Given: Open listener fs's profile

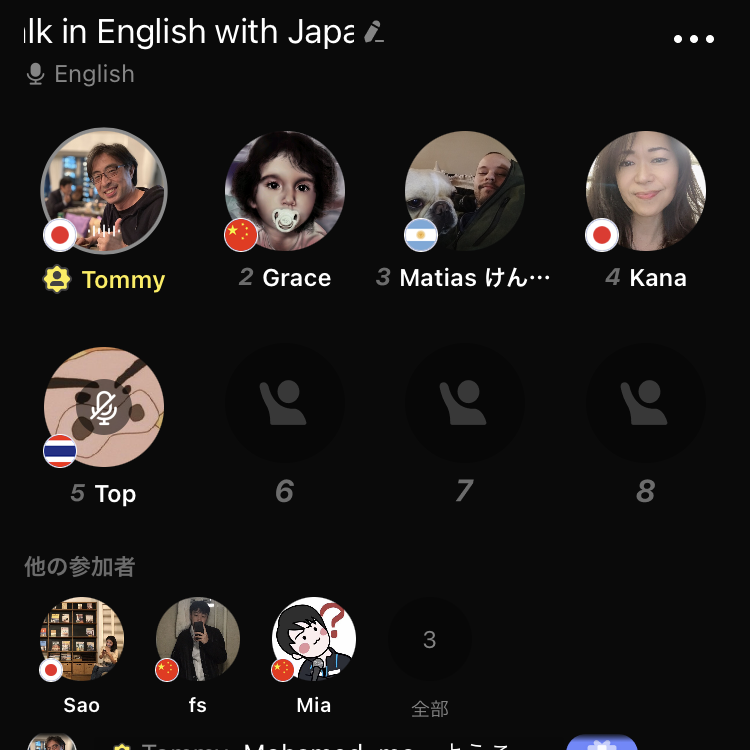Looking at the screenshot, I should (x=198, y=640).
